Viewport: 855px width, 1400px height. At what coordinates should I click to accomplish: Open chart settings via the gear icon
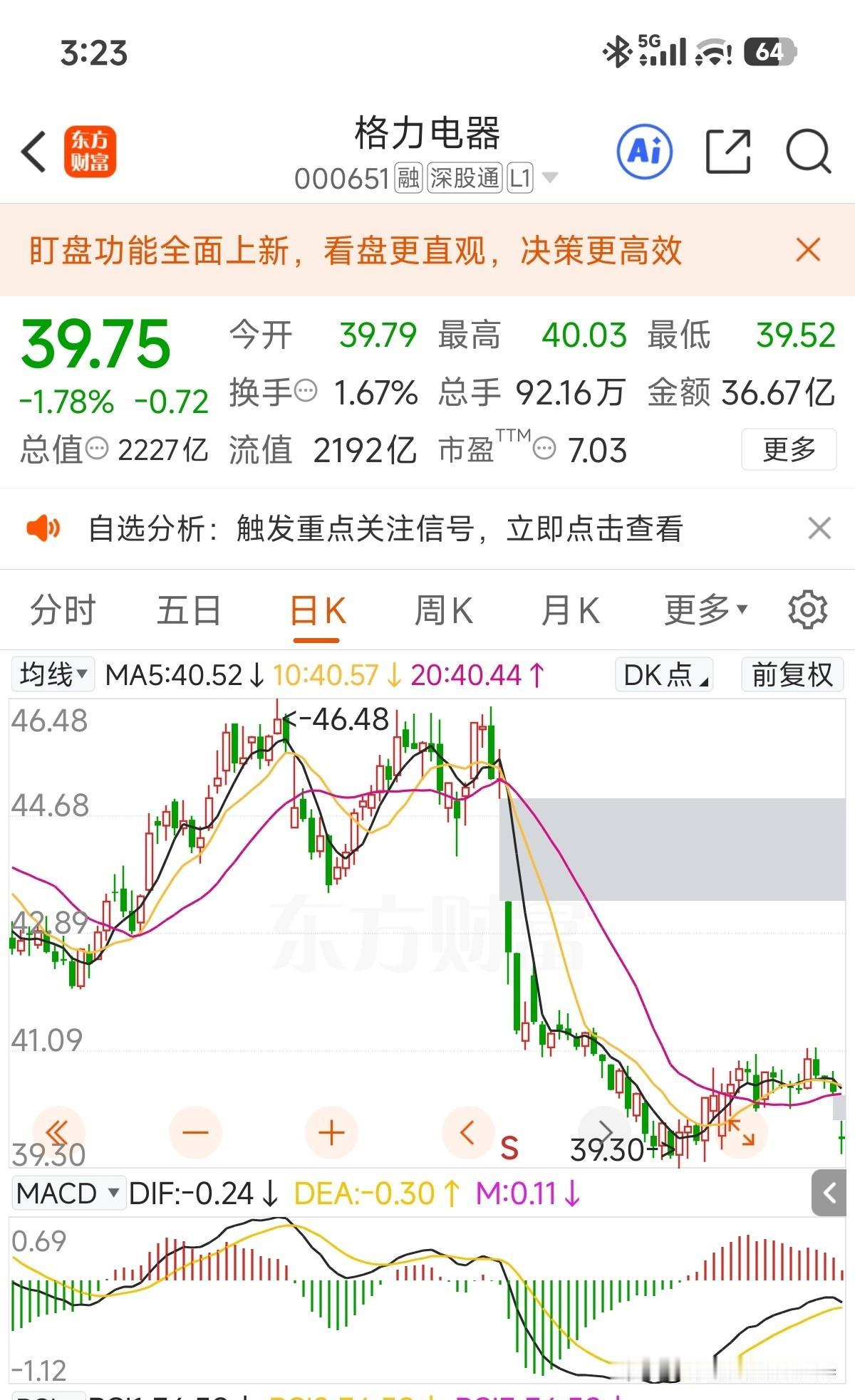pyautogui.click(x=806, y=610)
